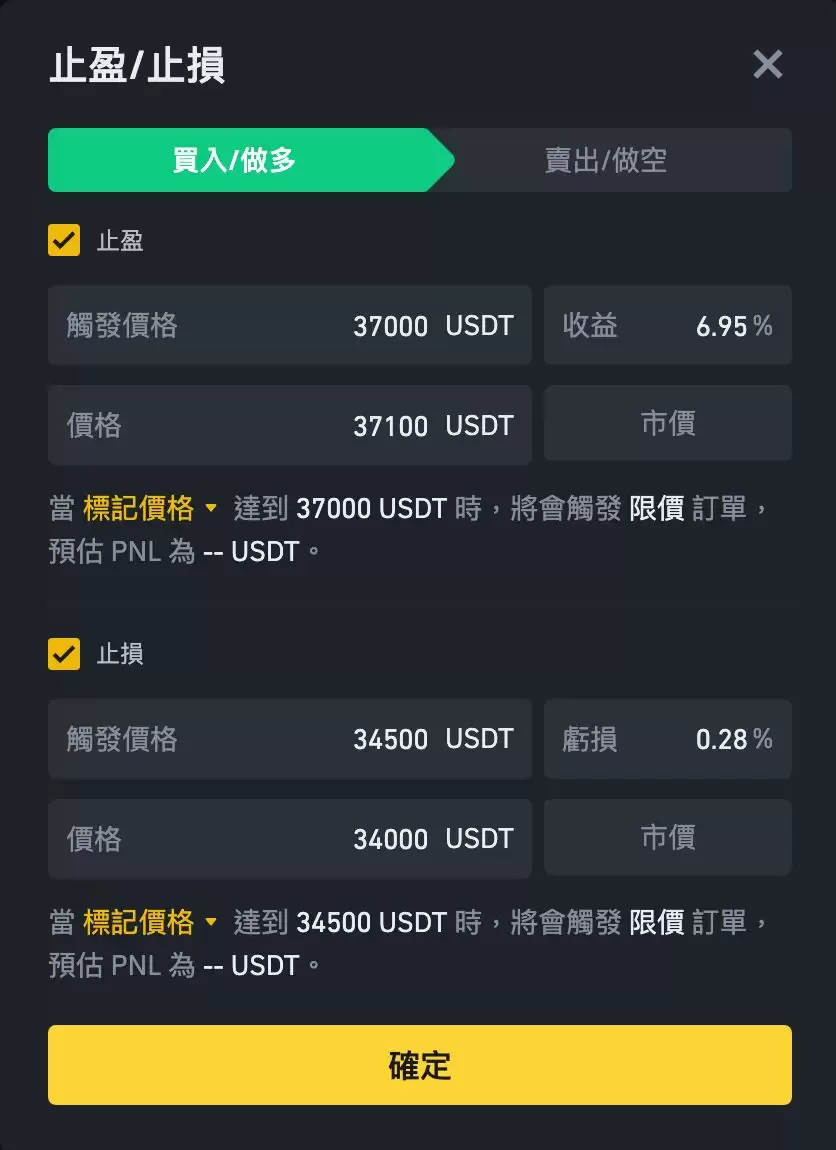Click the caret next to stop-loss 標記價格

point(211,922)
